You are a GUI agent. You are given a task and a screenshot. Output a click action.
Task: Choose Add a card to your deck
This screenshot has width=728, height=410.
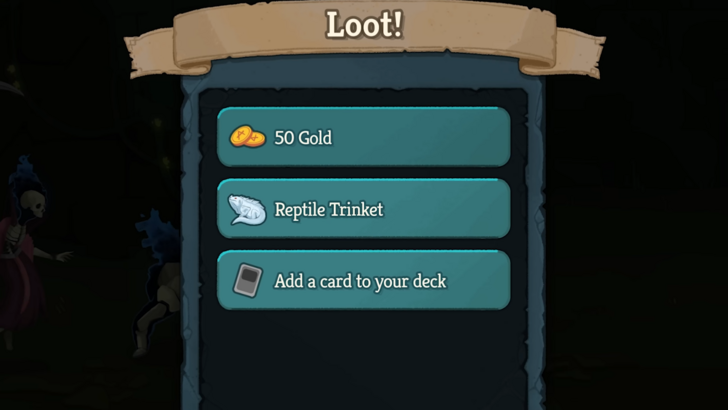[363, 281]
